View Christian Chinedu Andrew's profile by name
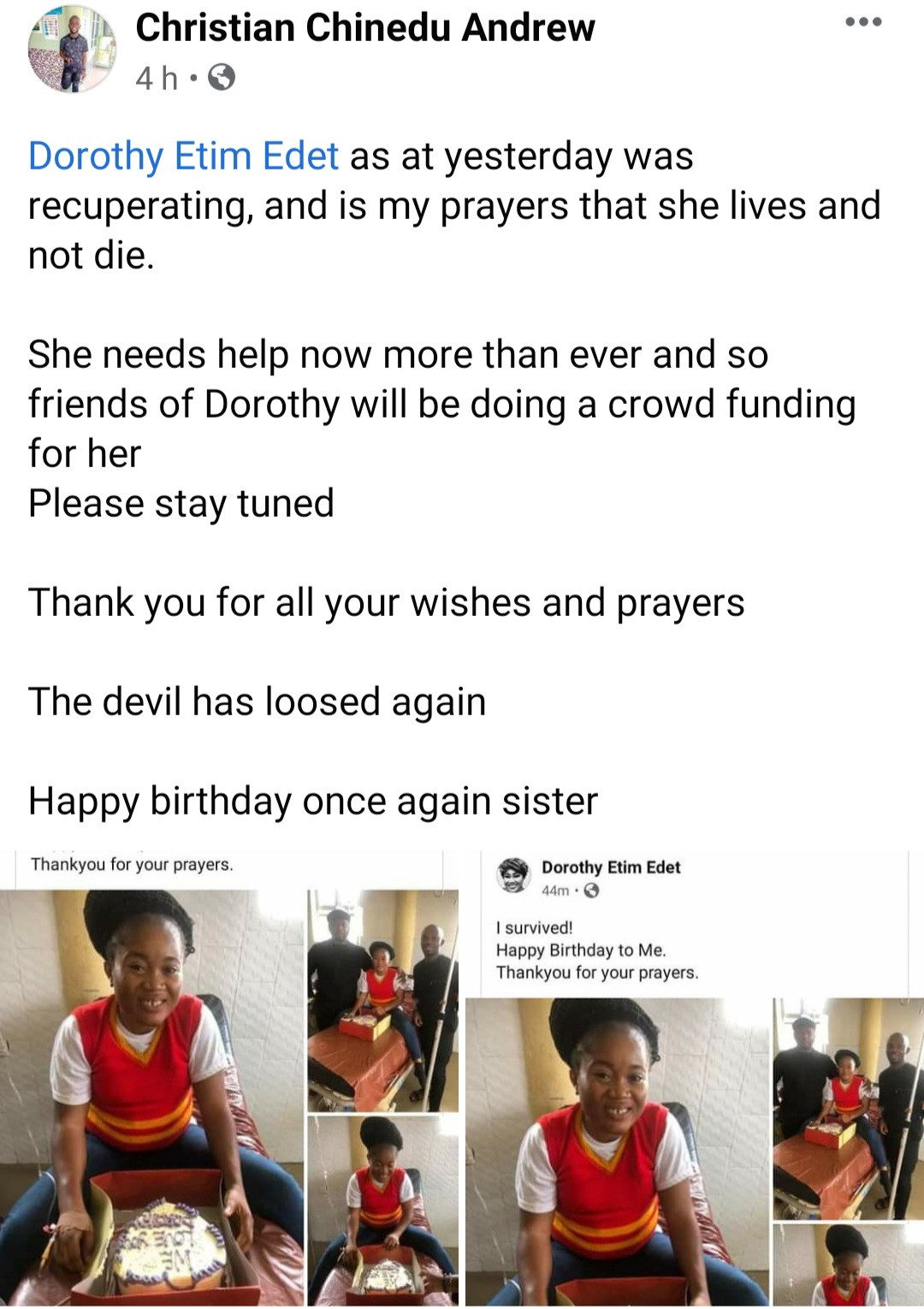The image size is (924, 1309). pyautogui.click(x=364, y=28)
